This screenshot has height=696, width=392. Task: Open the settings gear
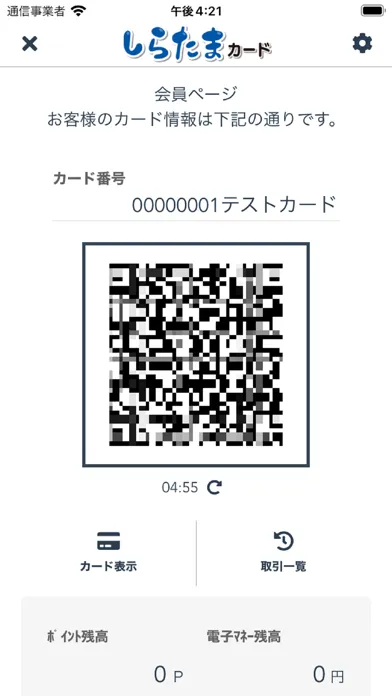pyautogui.click(x=362, y=44)
